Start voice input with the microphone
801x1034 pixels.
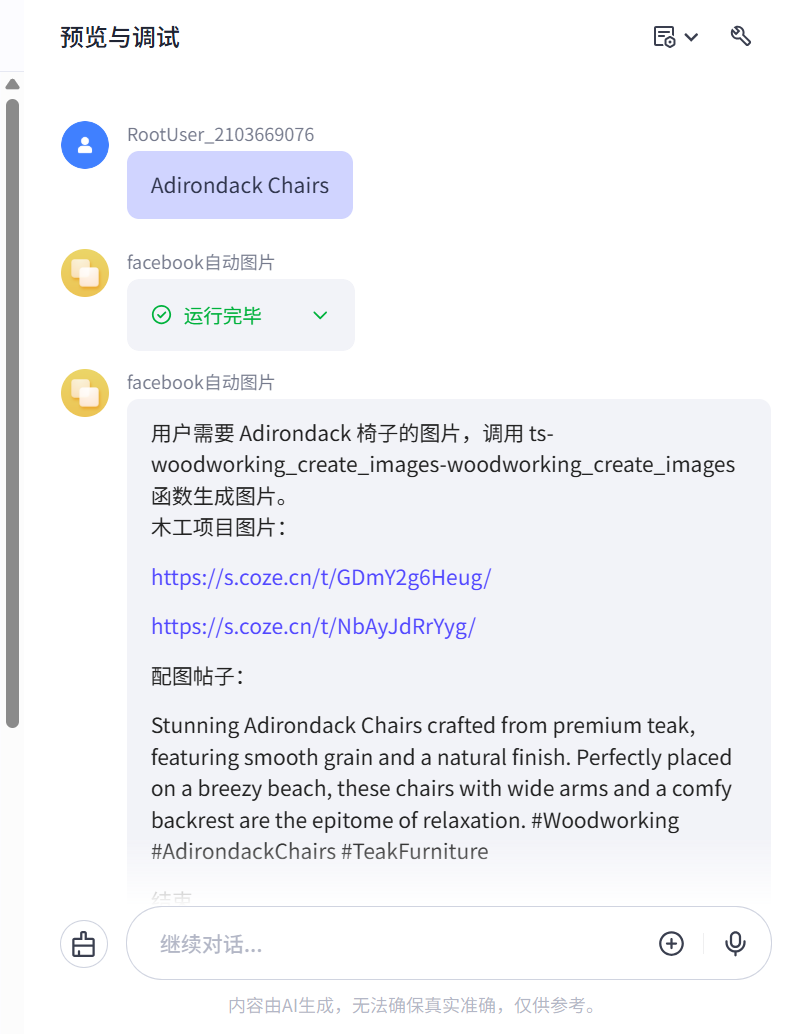click(x=736, y=943)
